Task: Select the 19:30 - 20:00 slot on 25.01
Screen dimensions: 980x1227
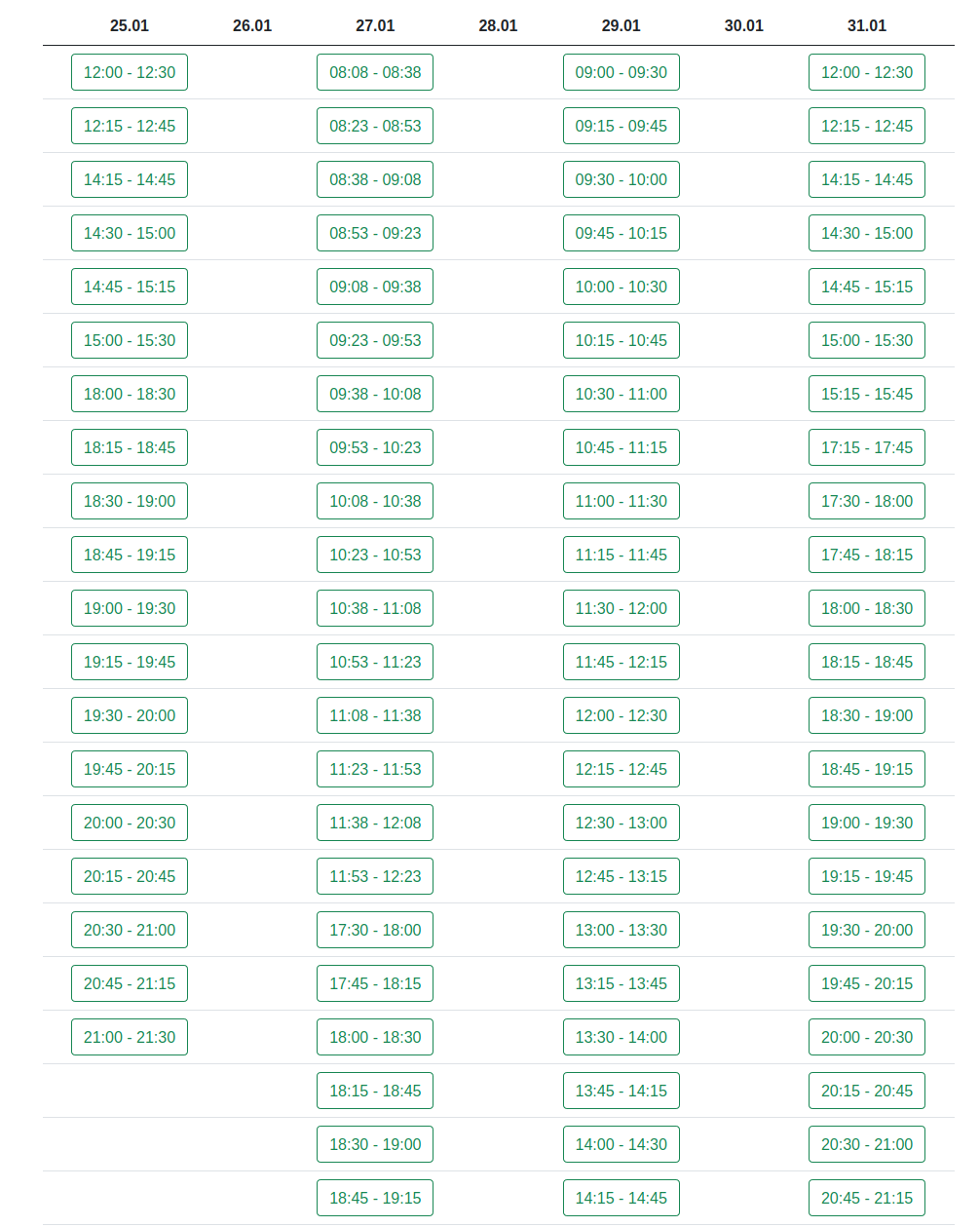Action: [x=129, y=714]
